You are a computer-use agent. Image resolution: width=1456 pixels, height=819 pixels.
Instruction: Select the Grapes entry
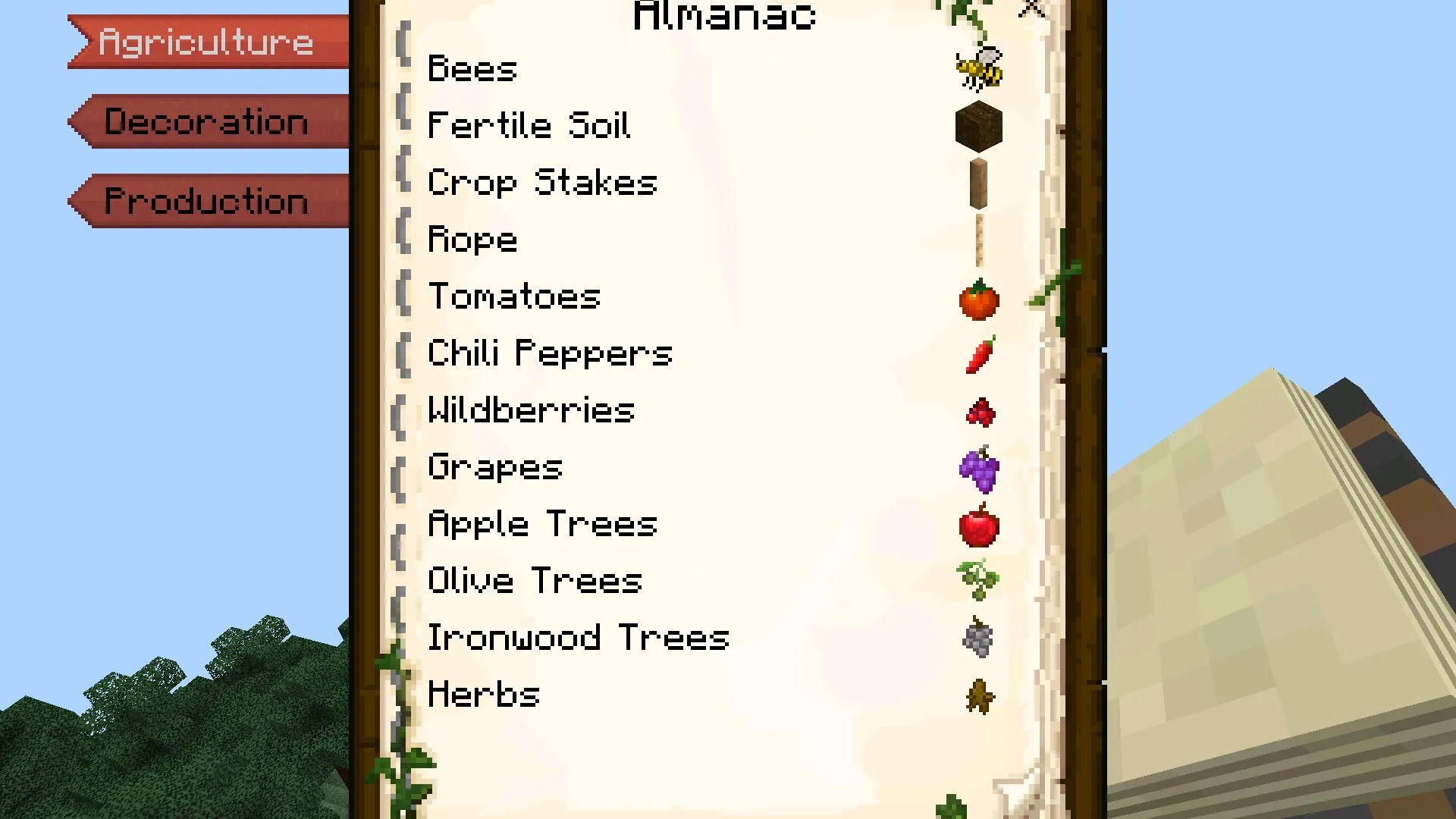click(x=495, y=467)
